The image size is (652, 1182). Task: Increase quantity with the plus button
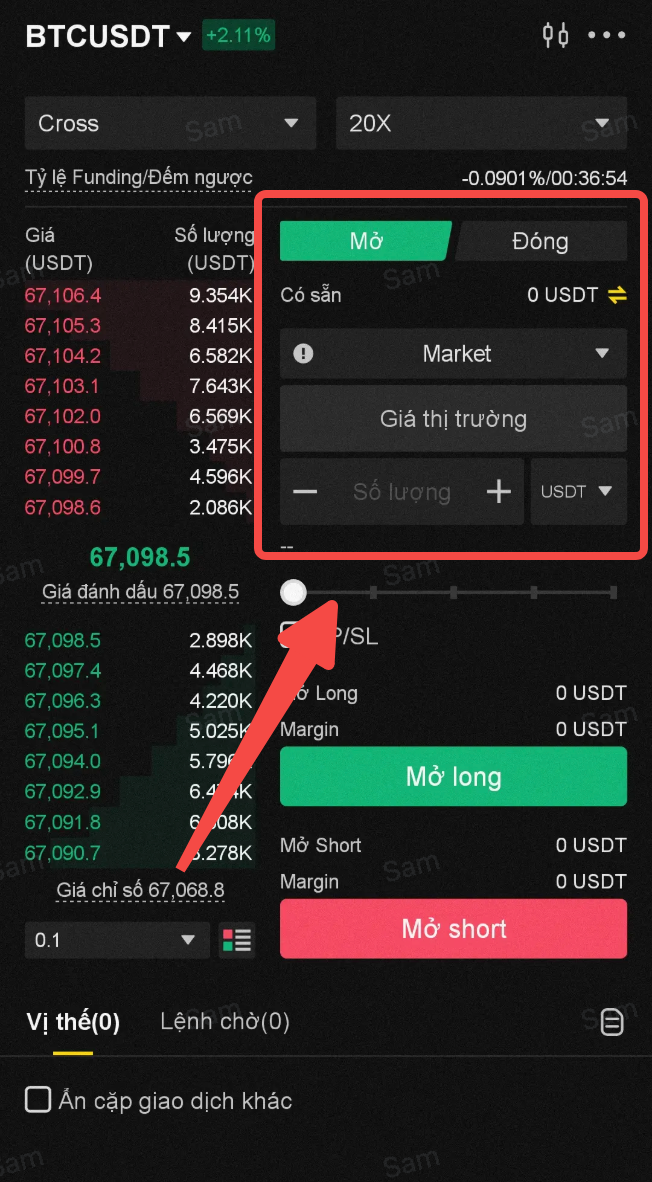pyautogui.click(x=498, y=492)
